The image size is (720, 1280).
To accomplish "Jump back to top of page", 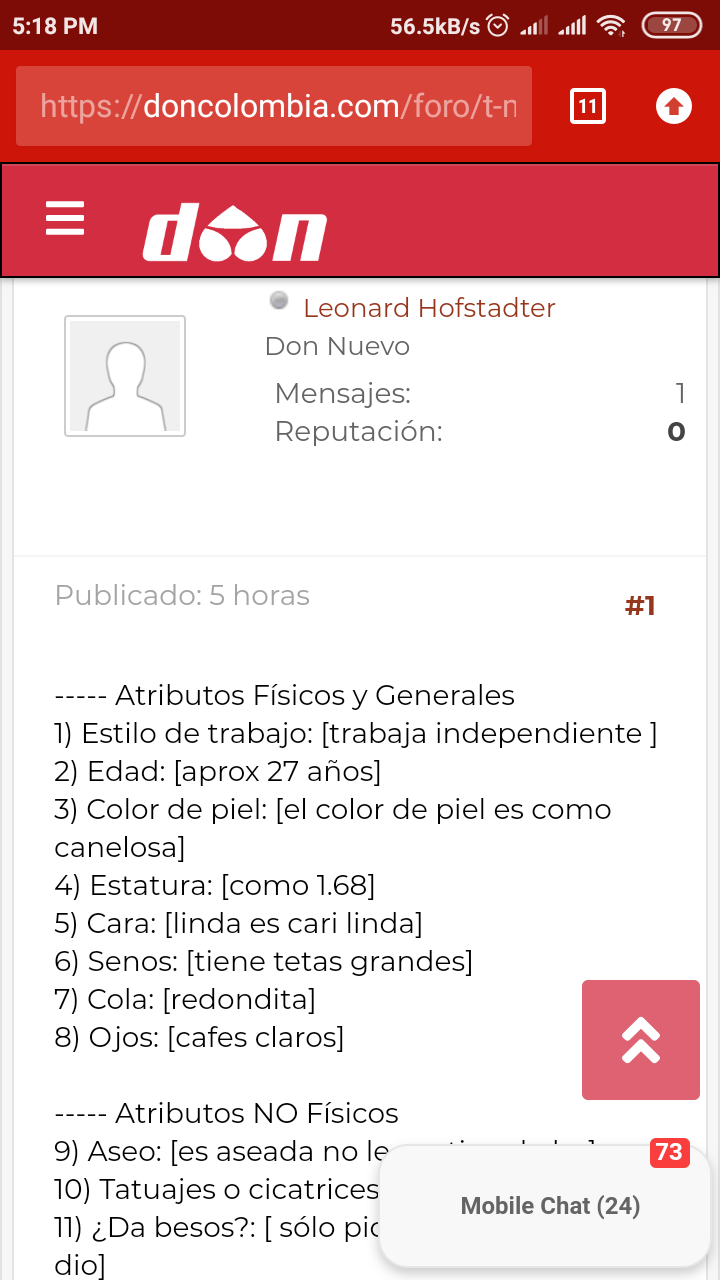I will 641,1040.
